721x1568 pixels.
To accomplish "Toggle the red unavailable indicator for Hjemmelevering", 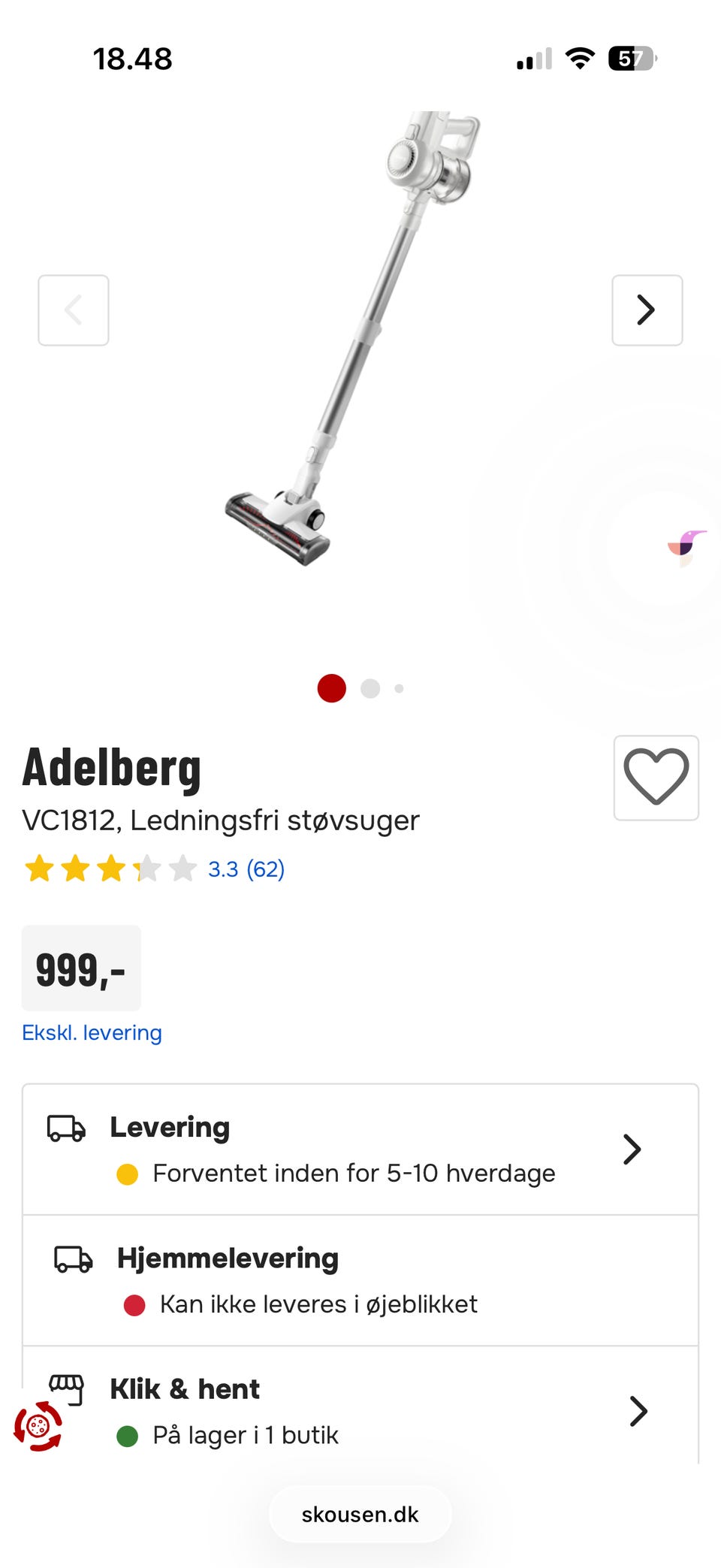I will [x=134, y=1304].
